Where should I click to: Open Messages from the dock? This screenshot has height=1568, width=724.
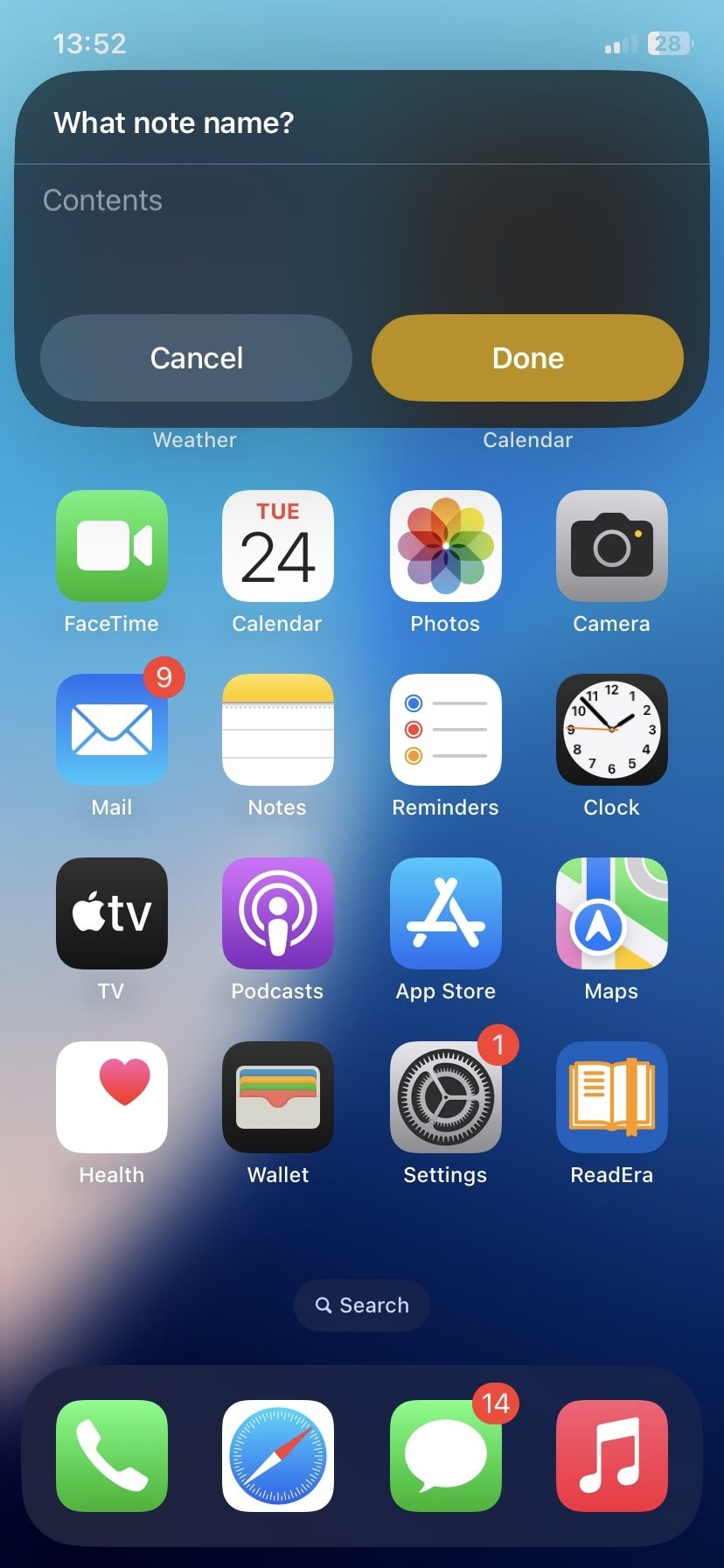445,1456
